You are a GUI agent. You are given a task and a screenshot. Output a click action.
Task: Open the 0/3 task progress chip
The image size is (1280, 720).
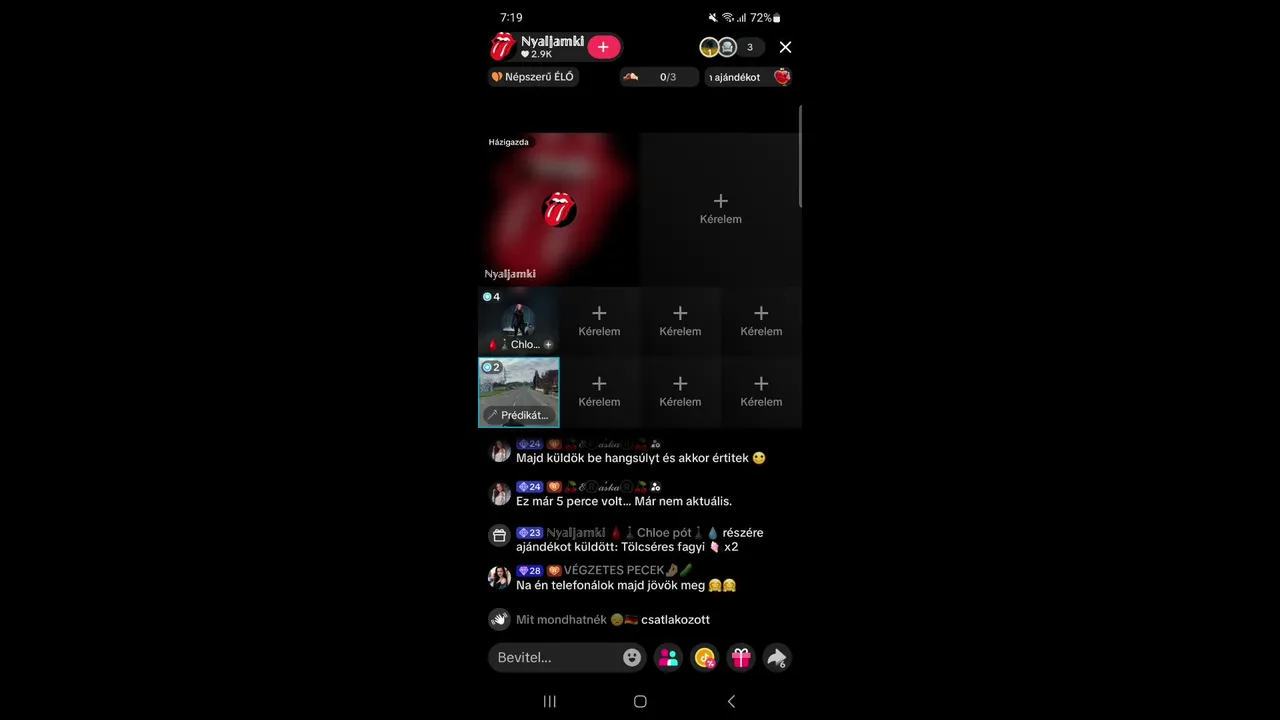click(658, 77)
